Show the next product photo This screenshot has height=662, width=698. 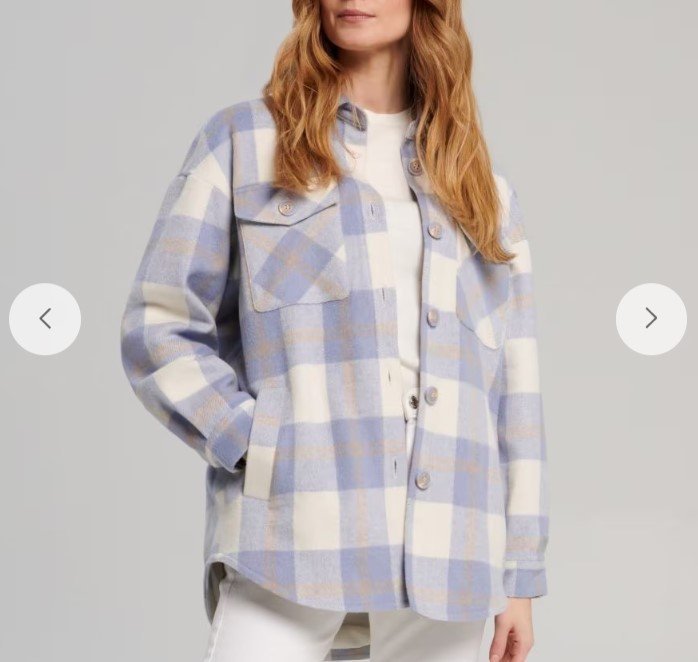click(x=651, y=319)
